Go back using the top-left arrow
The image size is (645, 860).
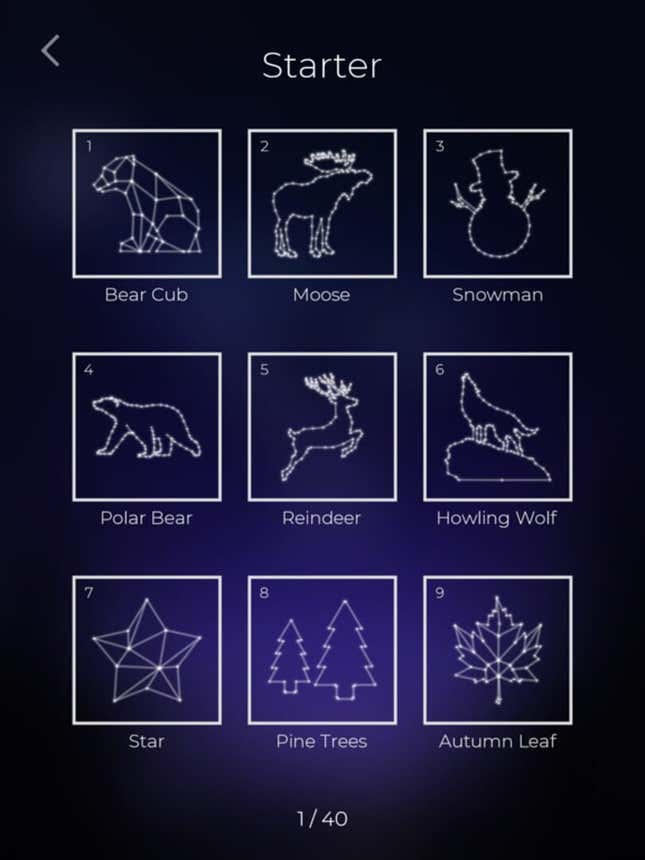(x=51, y=51)
